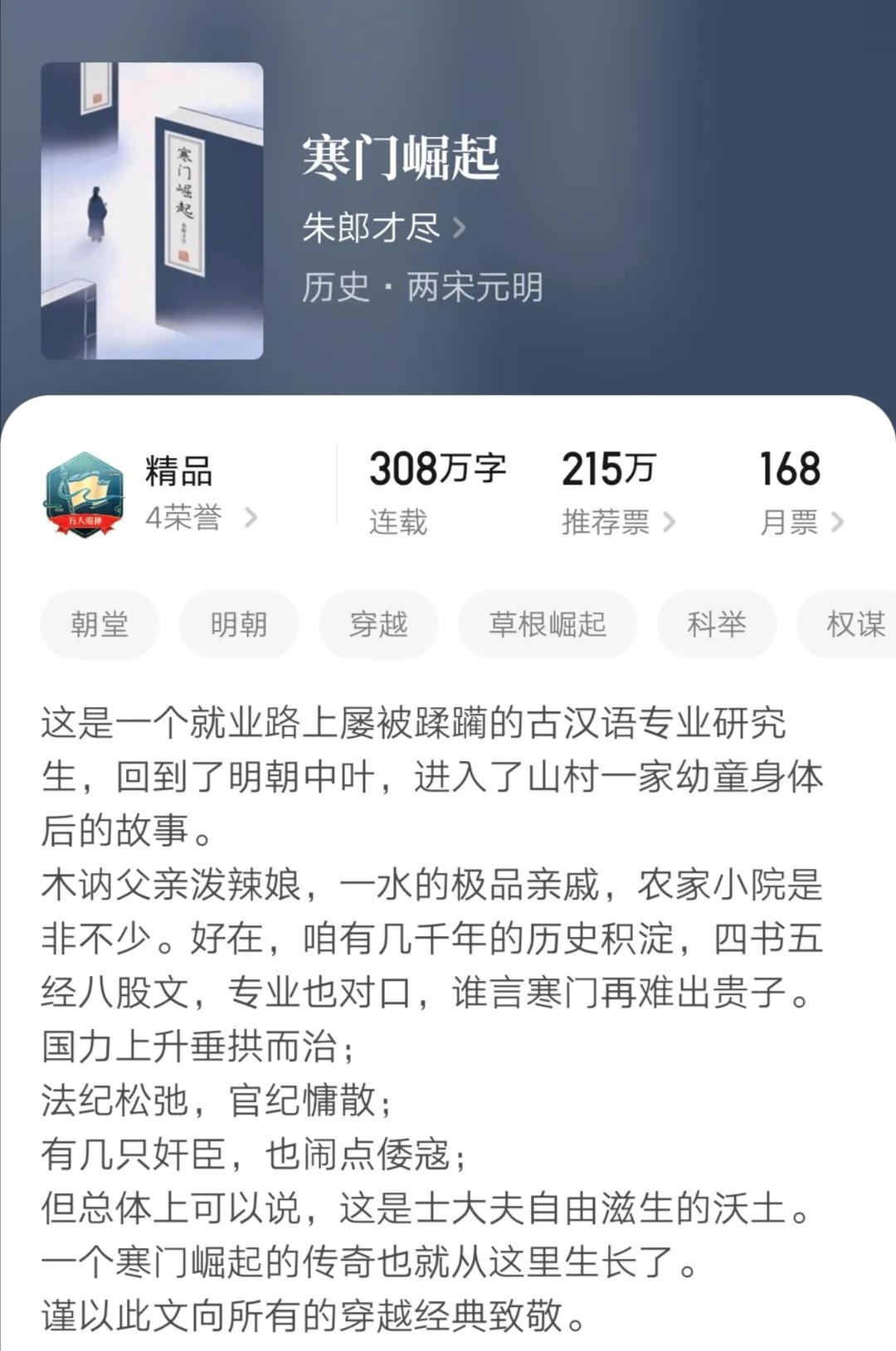
Task: Select the 明朝 tag
Action: pyautogui.click(x=240, y=624)
